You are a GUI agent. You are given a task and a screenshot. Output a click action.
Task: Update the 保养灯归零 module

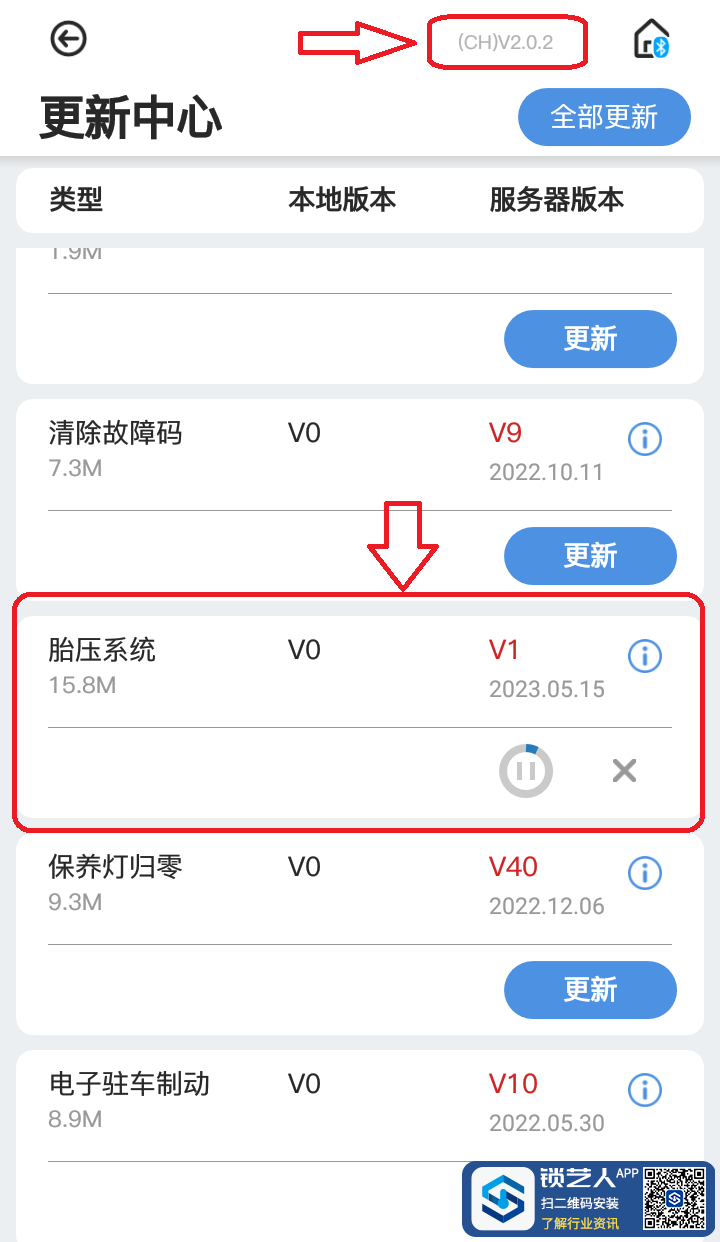pyautogui.click(x=590, y=990)
